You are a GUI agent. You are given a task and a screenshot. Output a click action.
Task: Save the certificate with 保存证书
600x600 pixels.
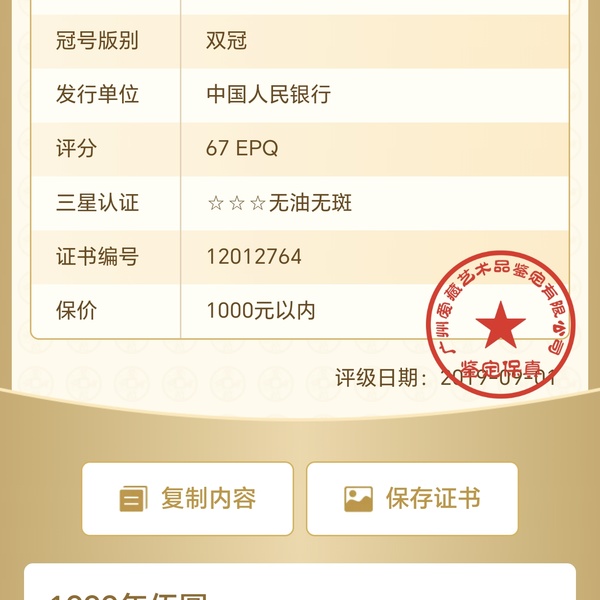pos(412,498)
